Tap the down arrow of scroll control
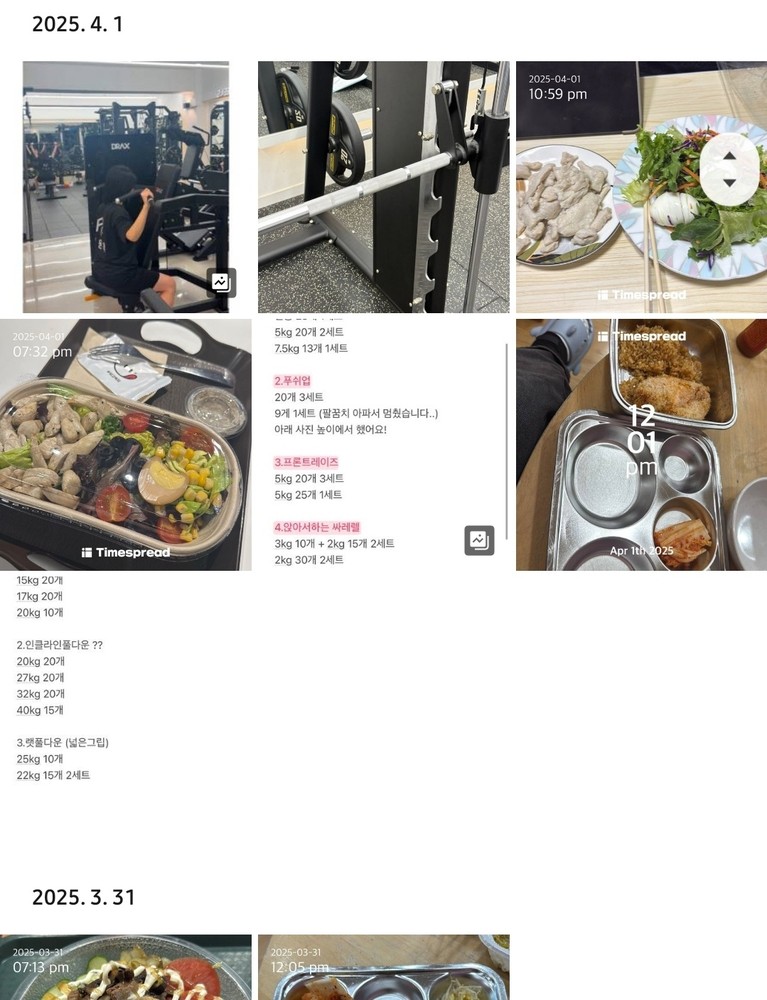 click(729, 183)
